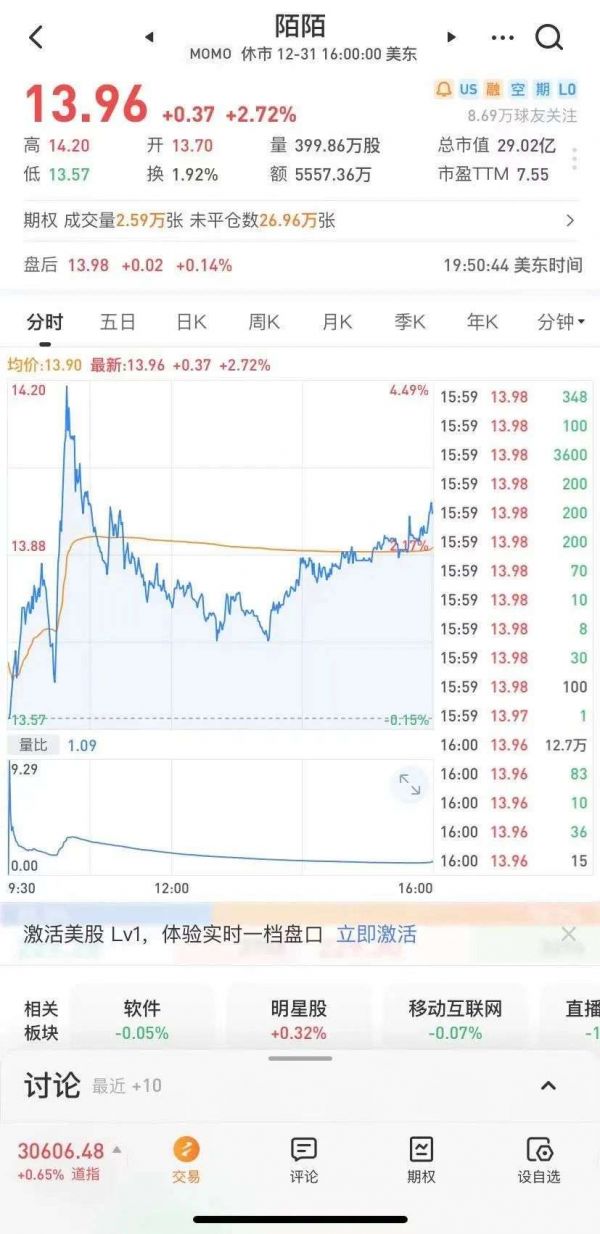
Task: Open the 交易 trade button
Action: [x=186, y=1160]
